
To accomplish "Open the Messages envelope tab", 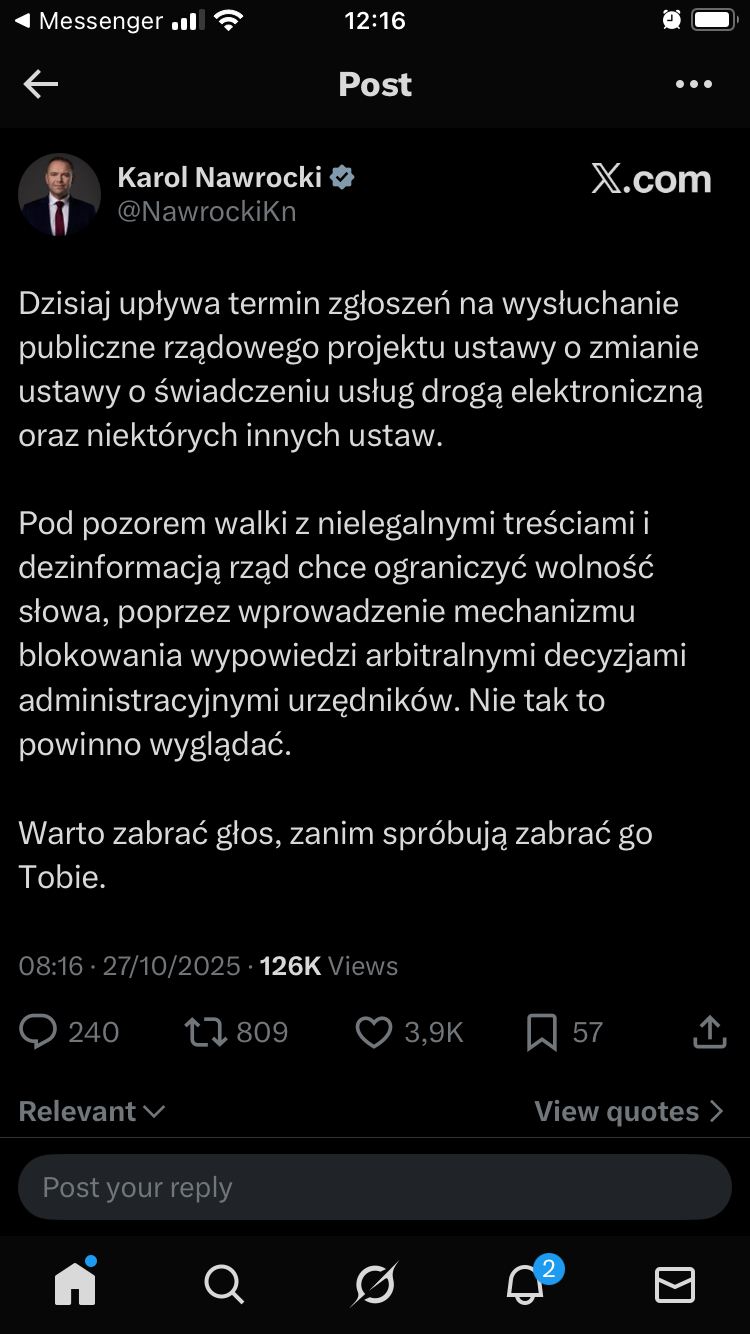I will click(675, 1284).
